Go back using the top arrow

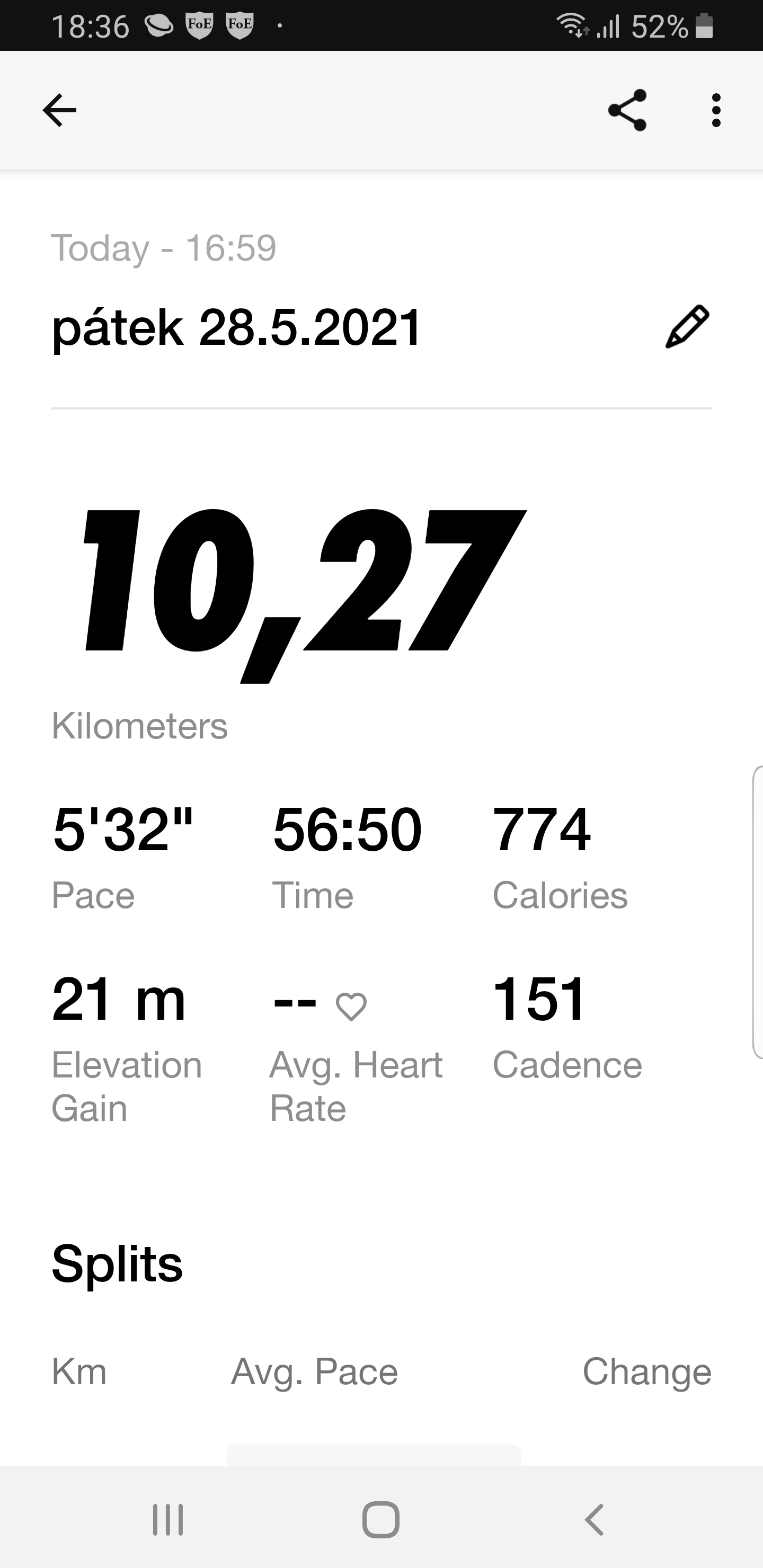click(60, 110)
